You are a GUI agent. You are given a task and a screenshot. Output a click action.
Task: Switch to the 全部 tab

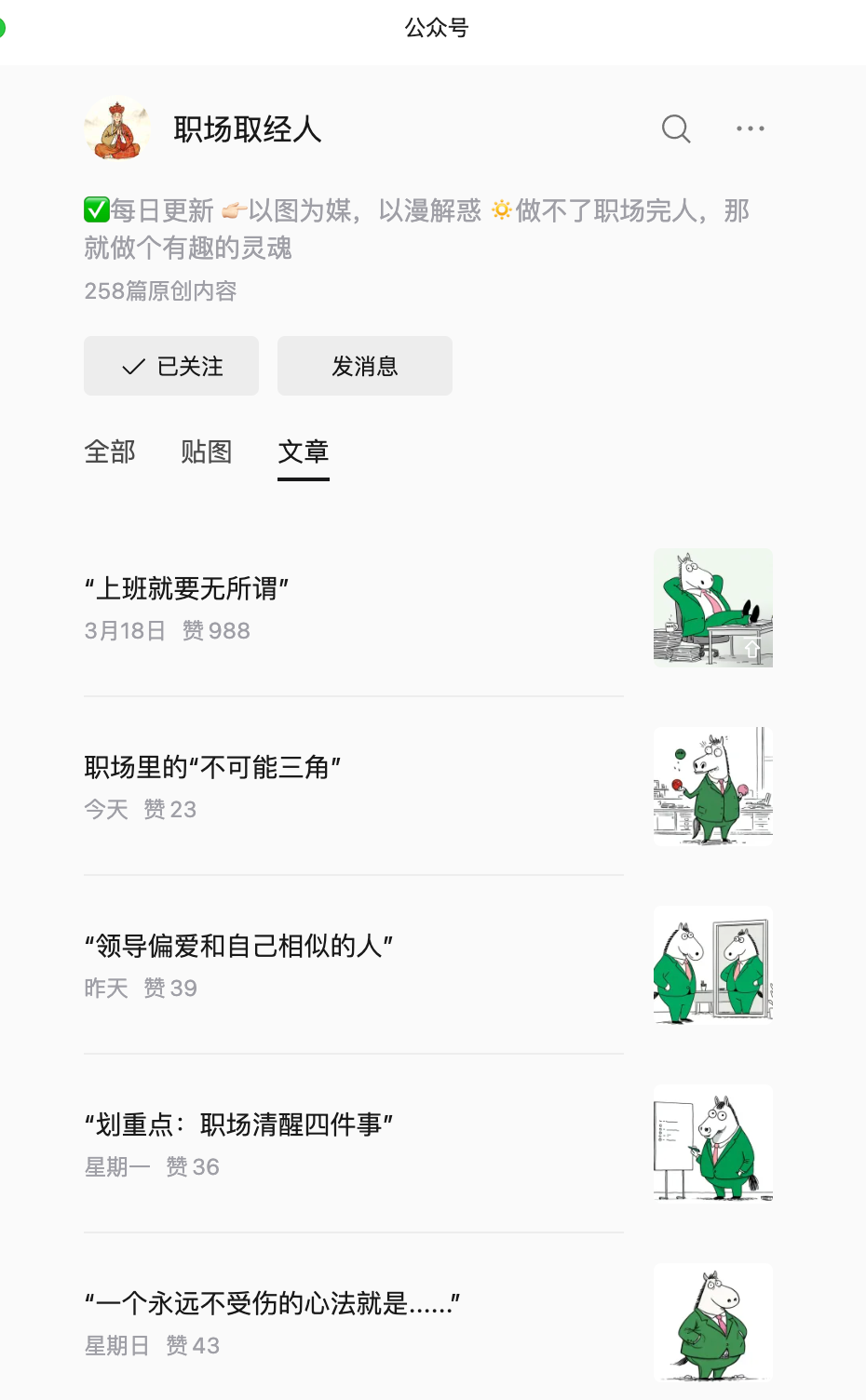click(110, 451)
